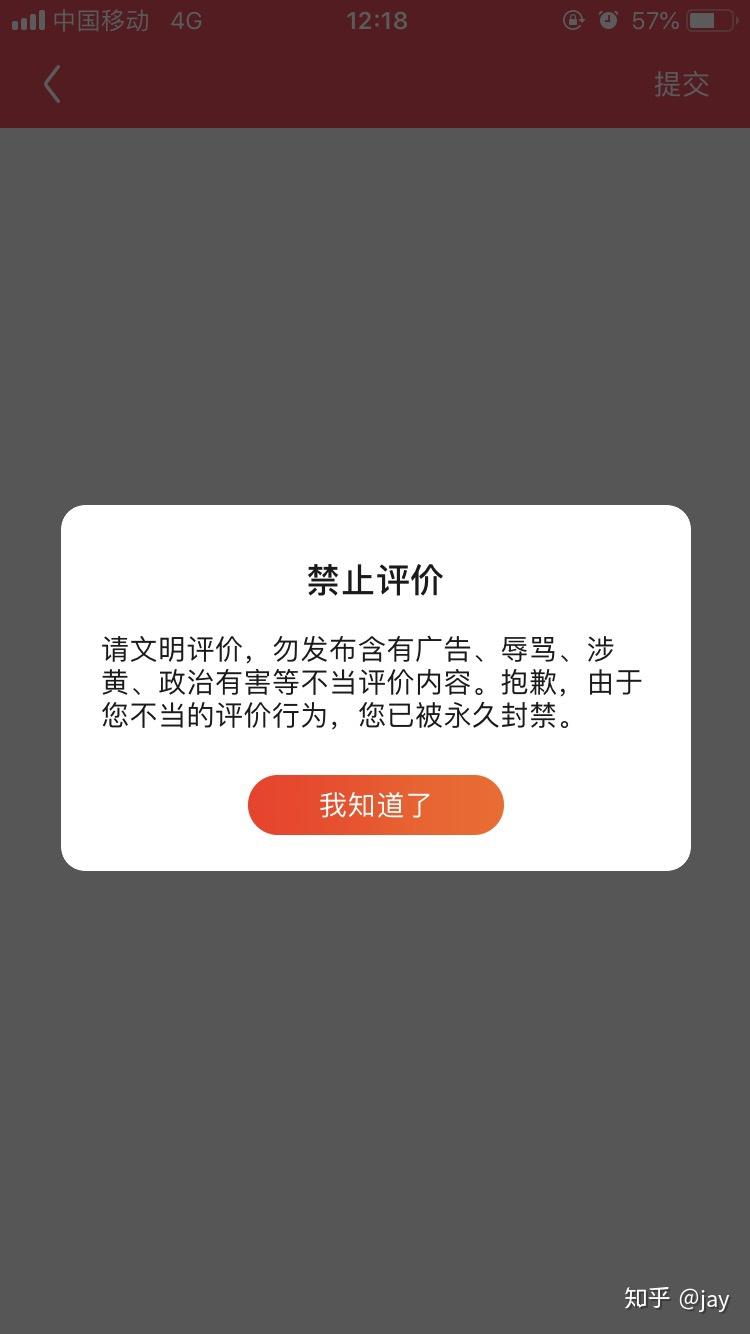
Task: Tap 提交 to submit the review
Action: [x=681, y=84]
